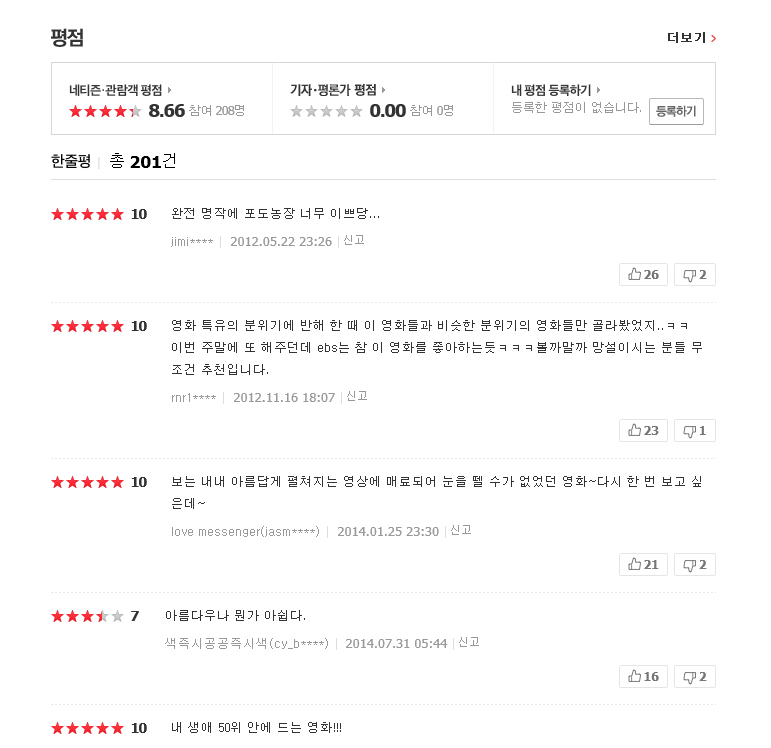
Task: Report love messenger's review via 신고
Action: pyautogui.click(x=461, y=530)
